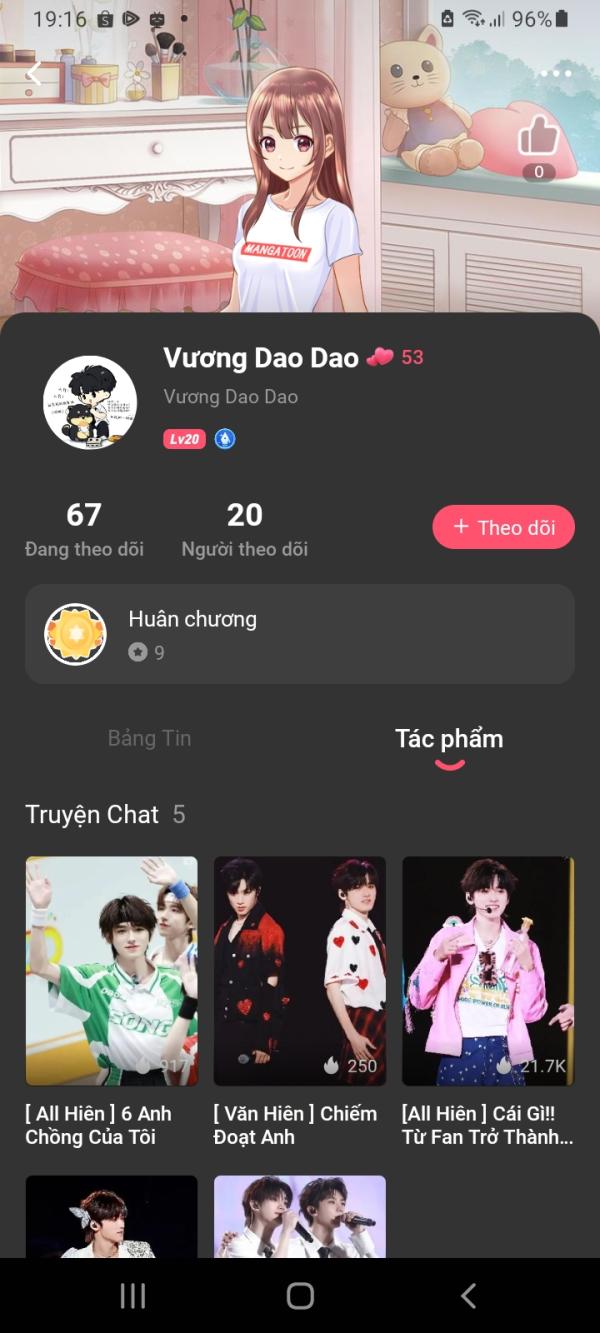Open the Huân chương medals card

[x=300, y=634]
